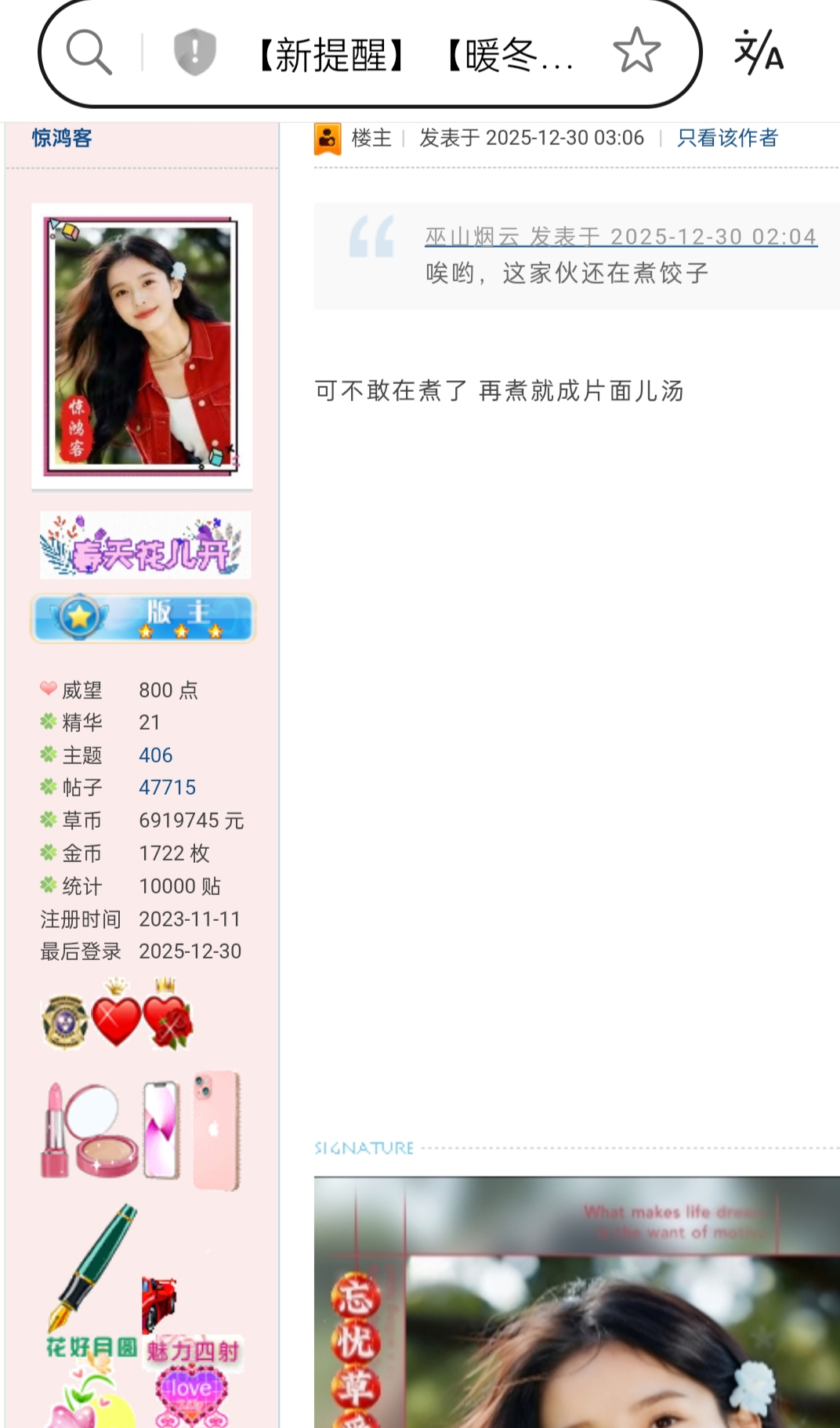Open the site security shield info

pyautogui.click(x=194, y=53)
